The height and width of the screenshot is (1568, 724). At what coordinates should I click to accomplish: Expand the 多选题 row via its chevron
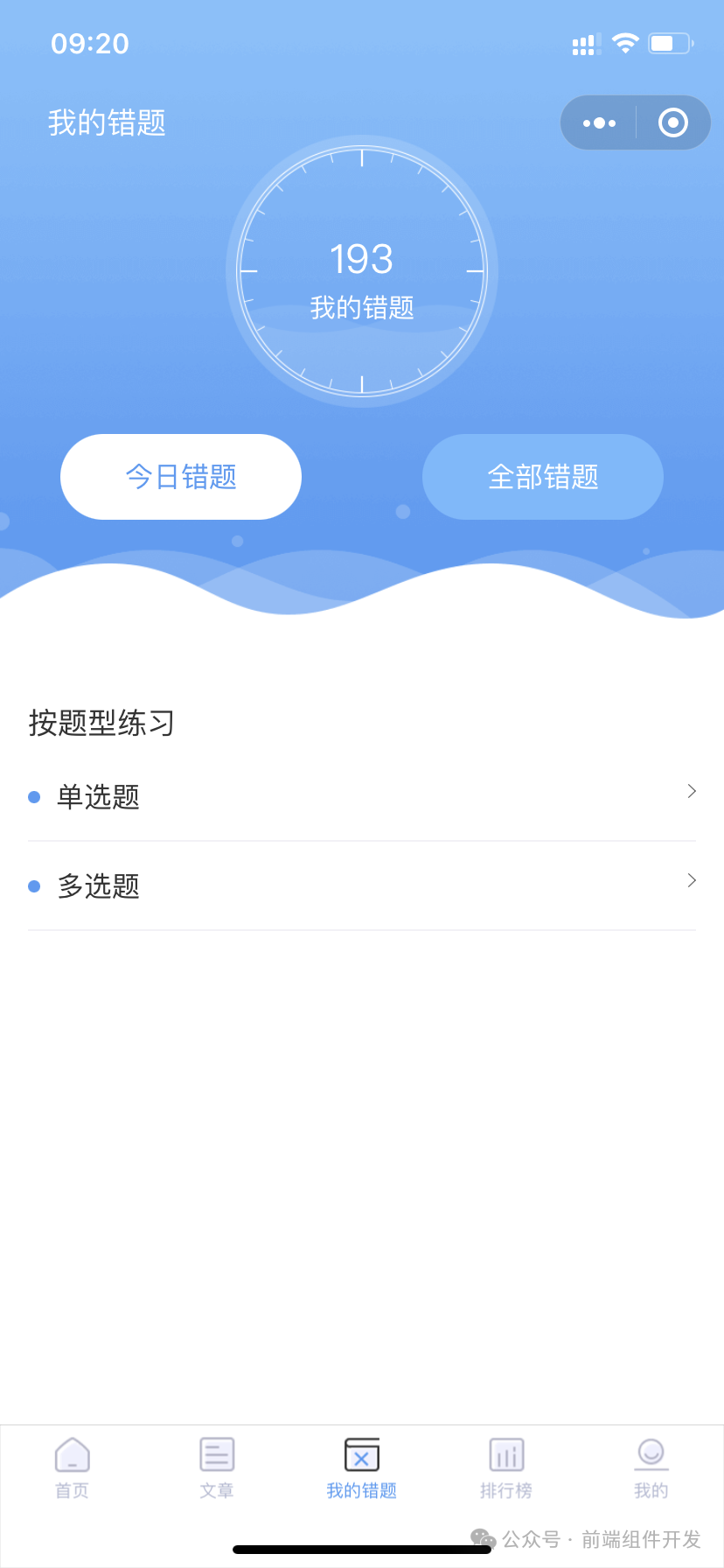pyautogui.click(x=691, y=880)
